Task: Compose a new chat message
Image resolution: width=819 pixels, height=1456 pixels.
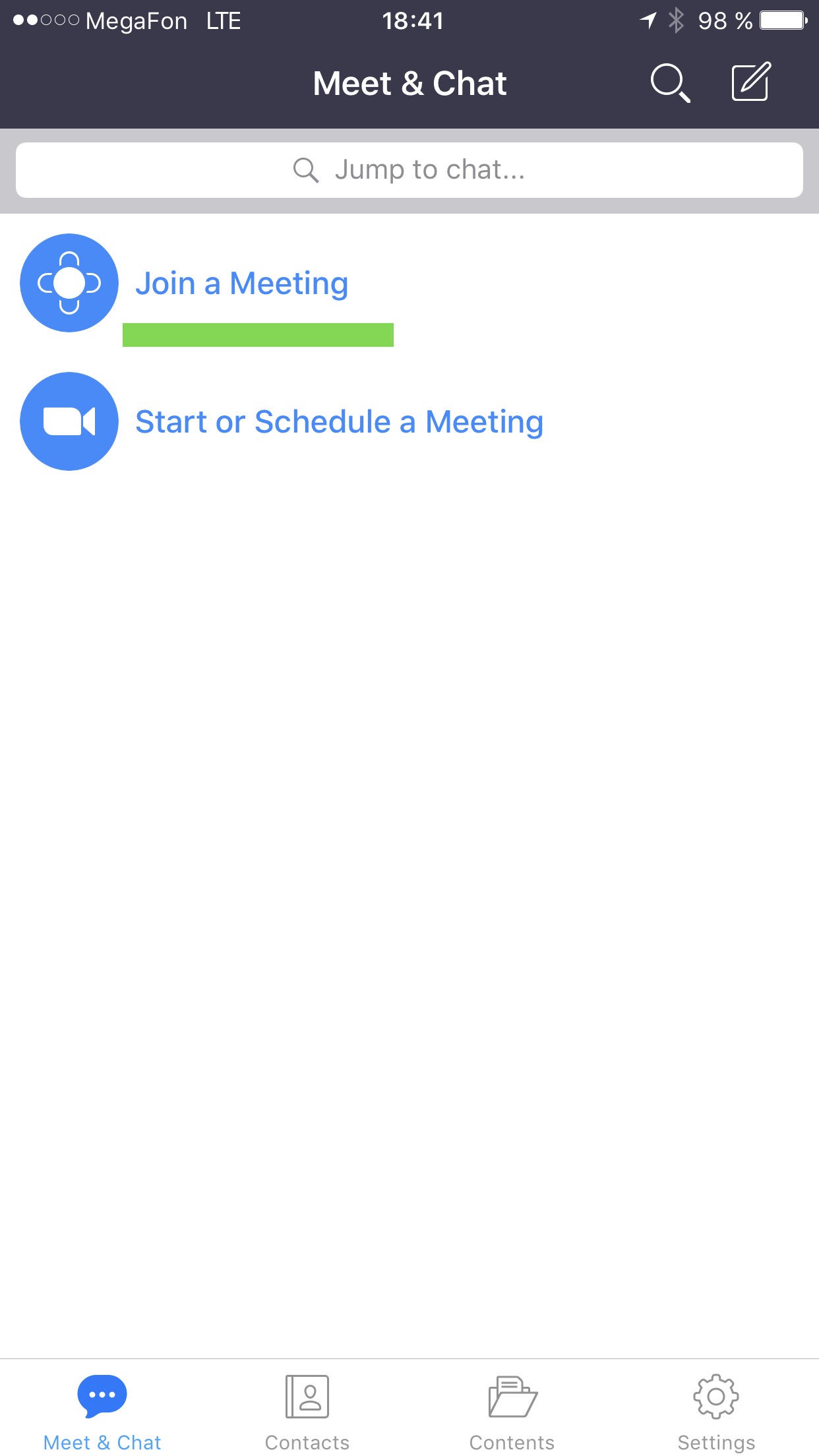Action: coord(751,82)
